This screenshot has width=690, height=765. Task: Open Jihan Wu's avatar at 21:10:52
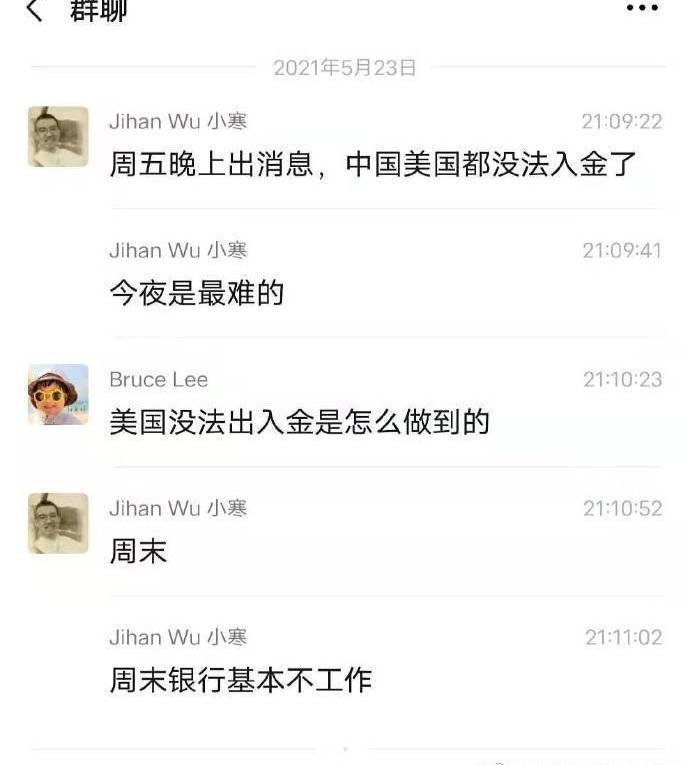pyautogui.click(x=58, y=523)
